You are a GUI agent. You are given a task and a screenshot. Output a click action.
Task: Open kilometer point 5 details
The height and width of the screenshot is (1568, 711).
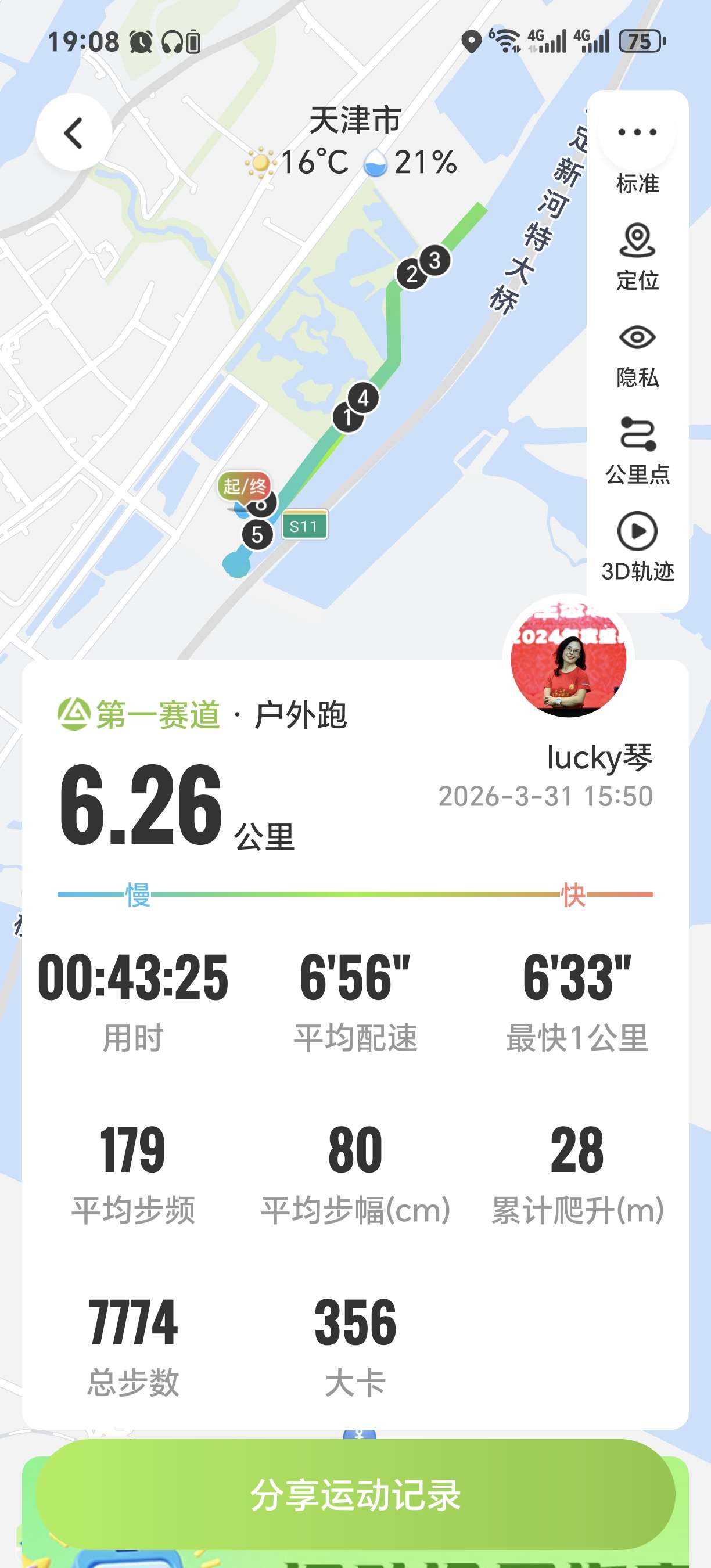(x=258, y=534)
